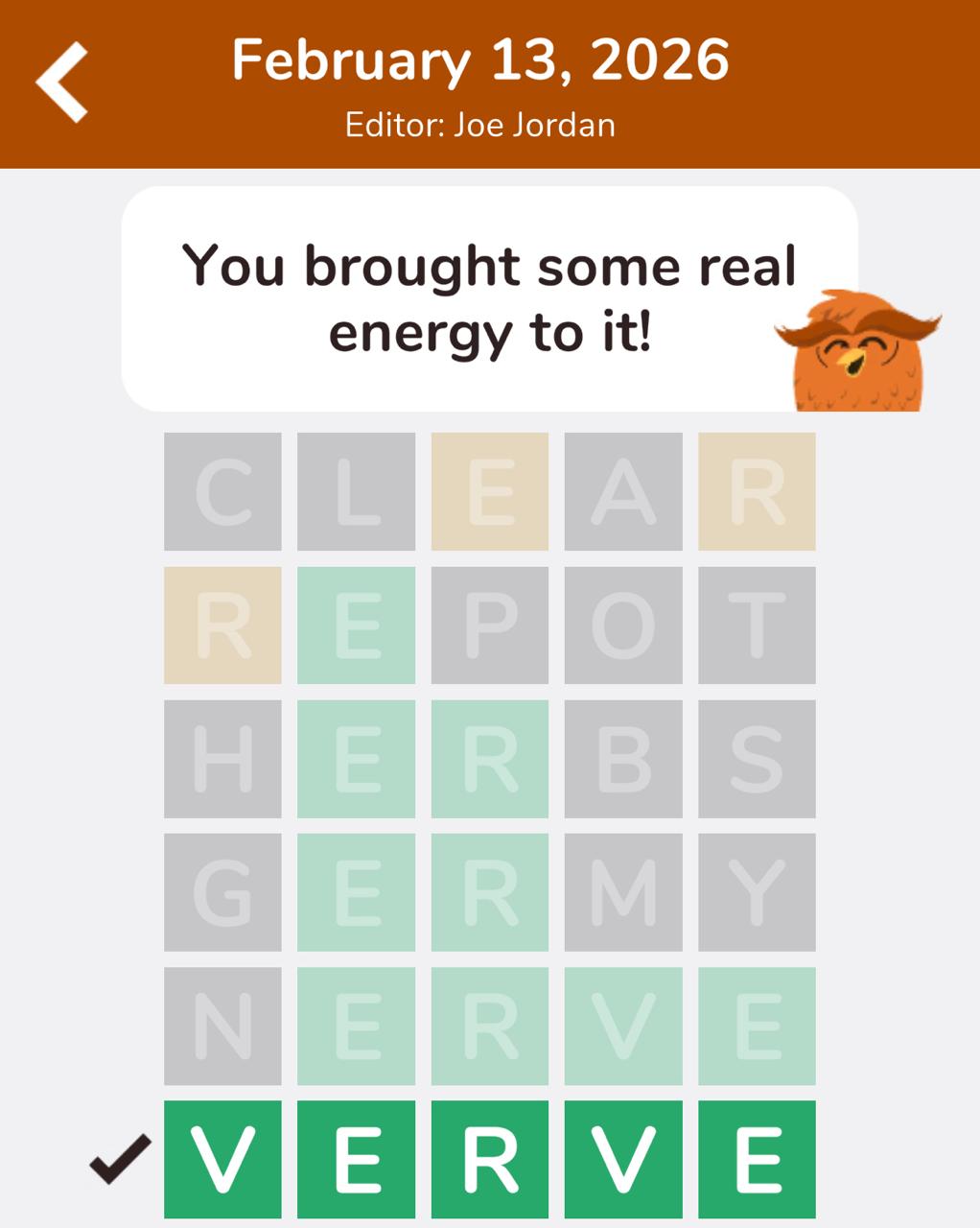Viewport: 980px width, 1228px height.
Task: Go back using the header arrow
Action: coord(63,83)
